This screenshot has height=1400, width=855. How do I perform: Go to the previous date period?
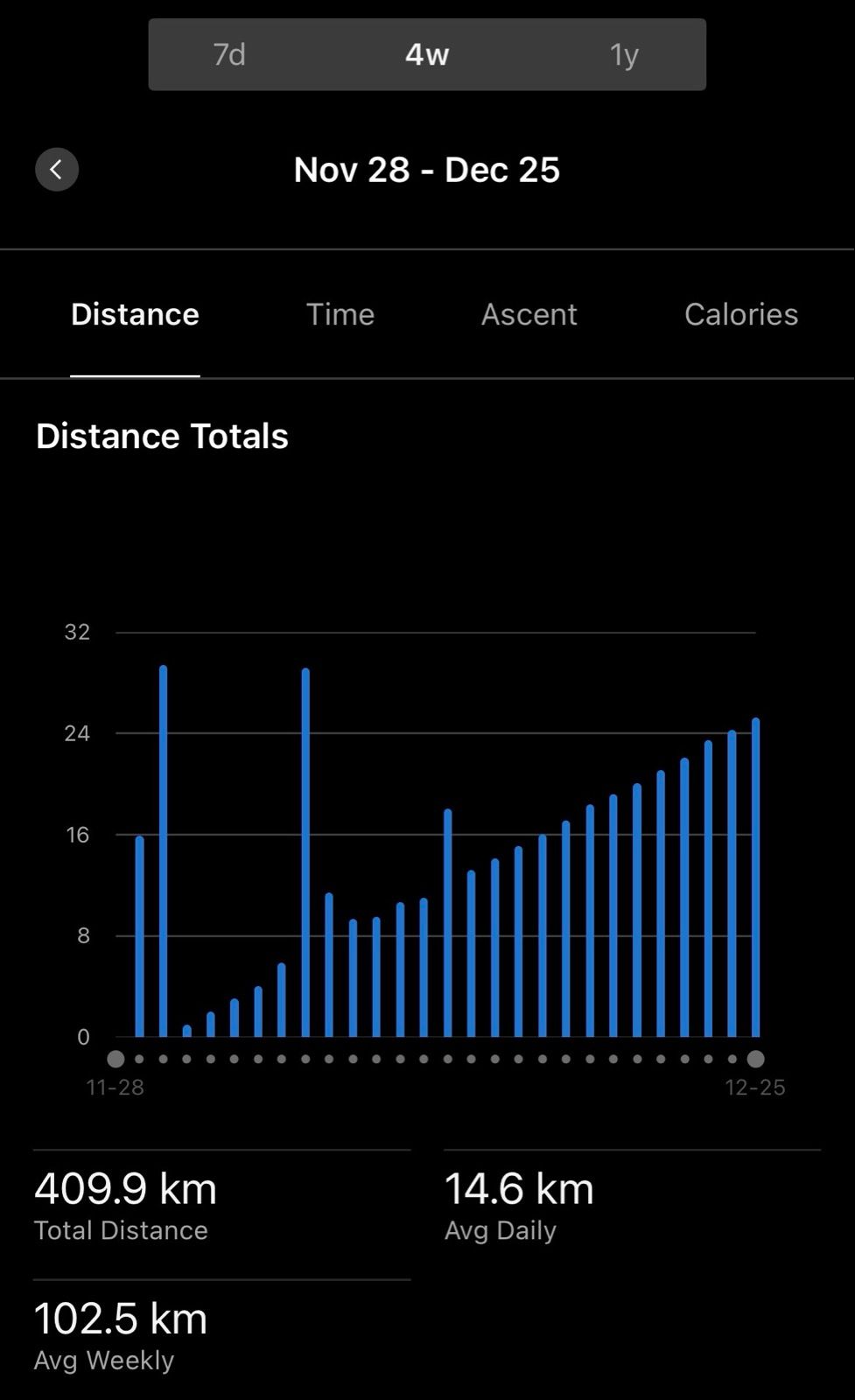[x=57, y=170]
